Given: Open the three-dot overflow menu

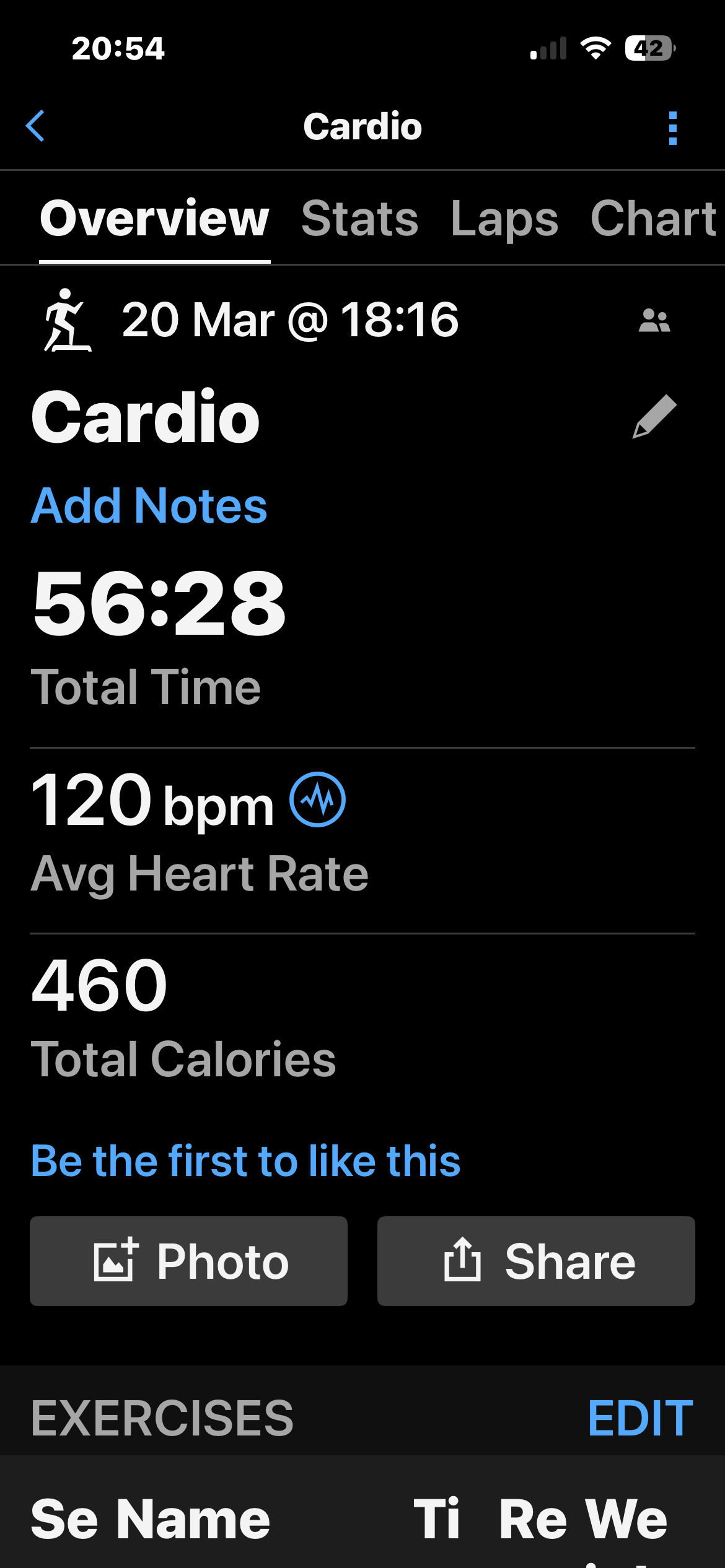Looking at the screenshot, I should coord(672,128).
